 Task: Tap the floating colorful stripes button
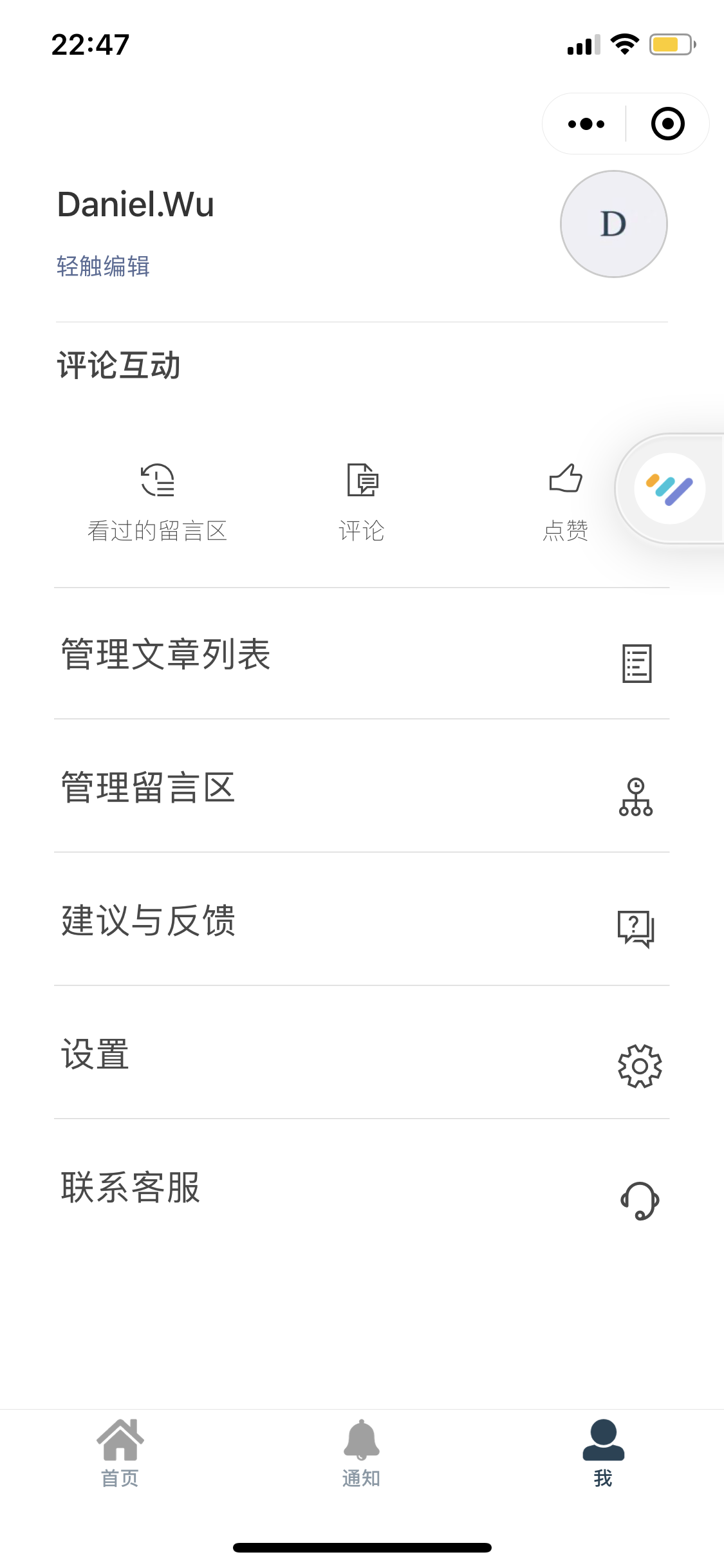[x=670, y=489]
